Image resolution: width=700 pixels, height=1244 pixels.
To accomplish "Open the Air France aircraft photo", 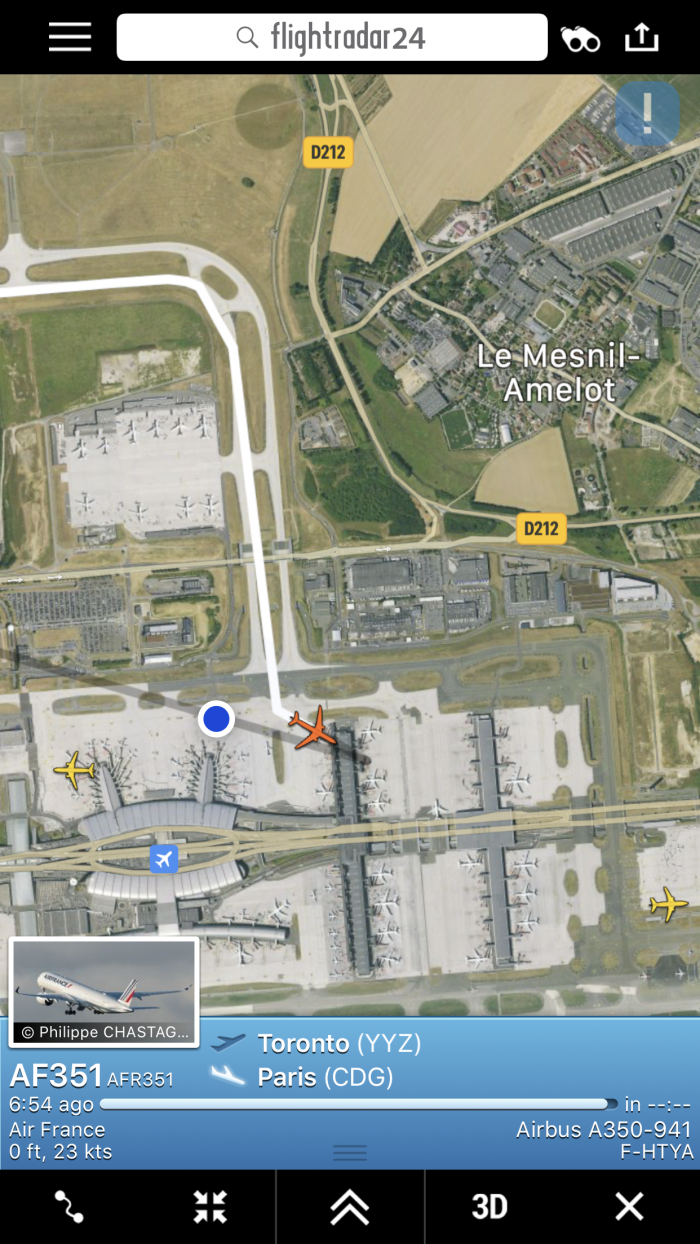I will coord(104,991).
